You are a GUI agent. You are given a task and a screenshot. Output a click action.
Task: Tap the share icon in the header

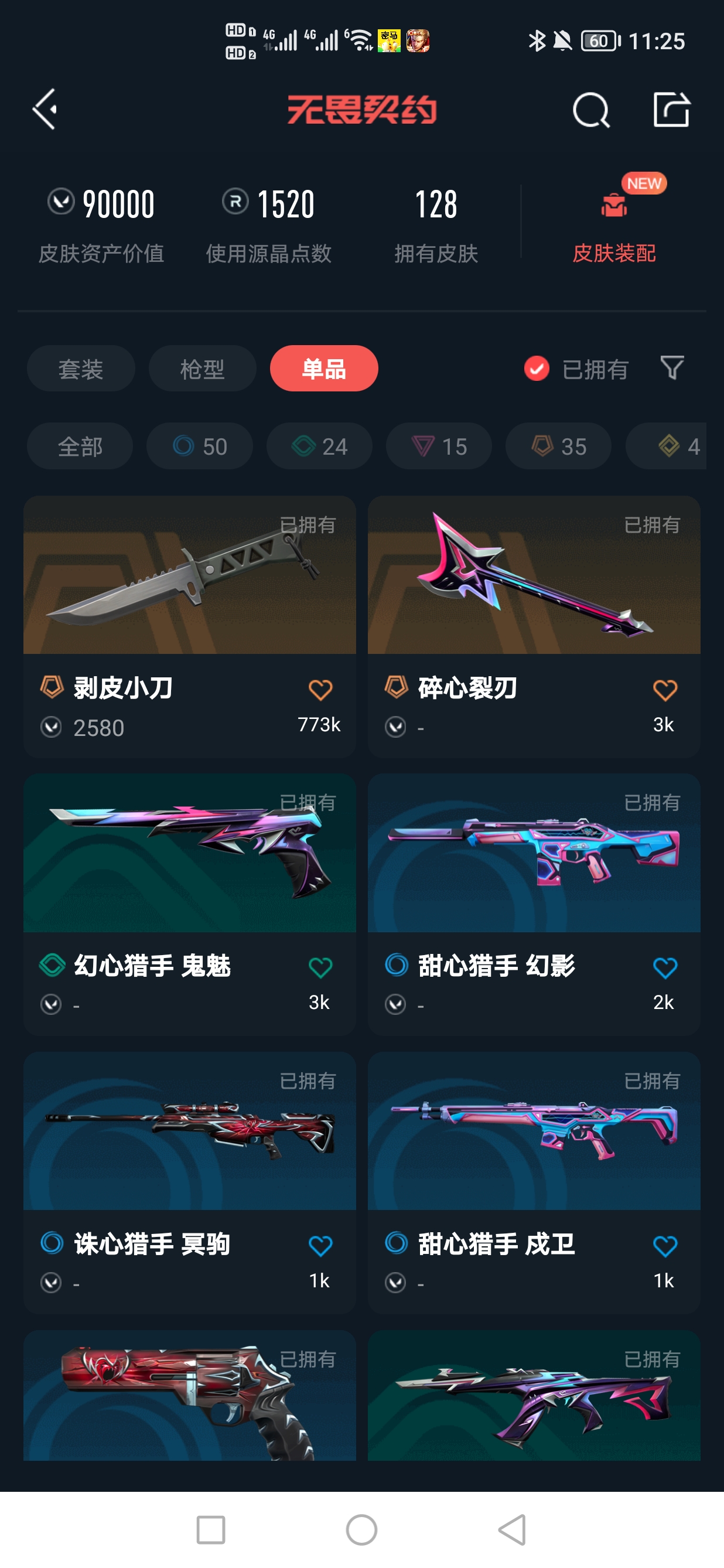671,110
